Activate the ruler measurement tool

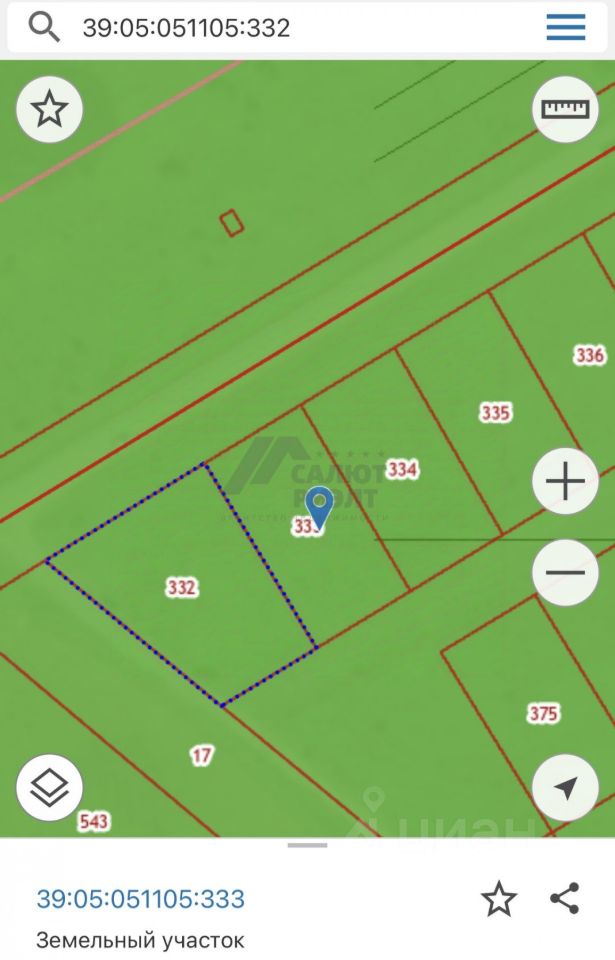[565, 109]
